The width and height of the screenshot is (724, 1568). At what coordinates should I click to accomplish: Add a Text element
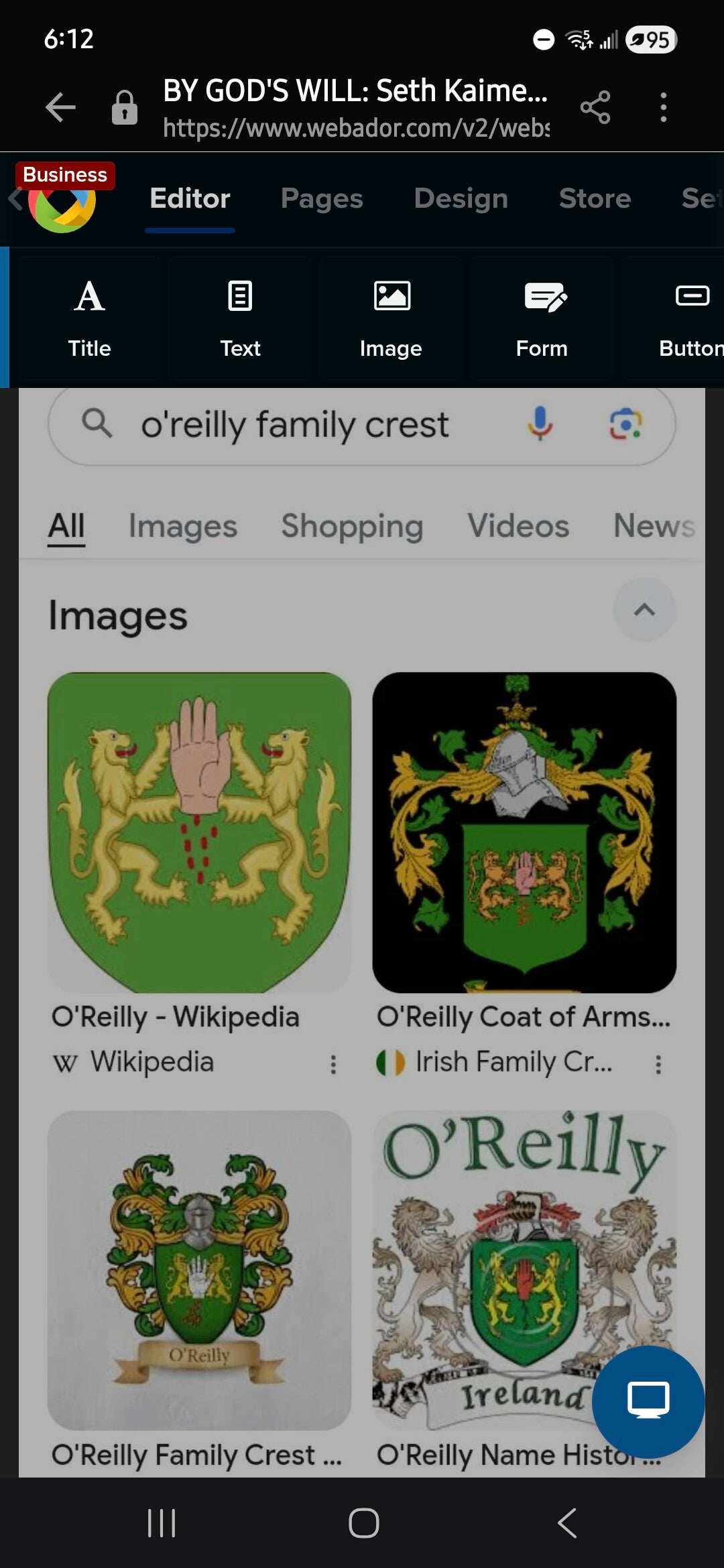[x=240, y=318]
